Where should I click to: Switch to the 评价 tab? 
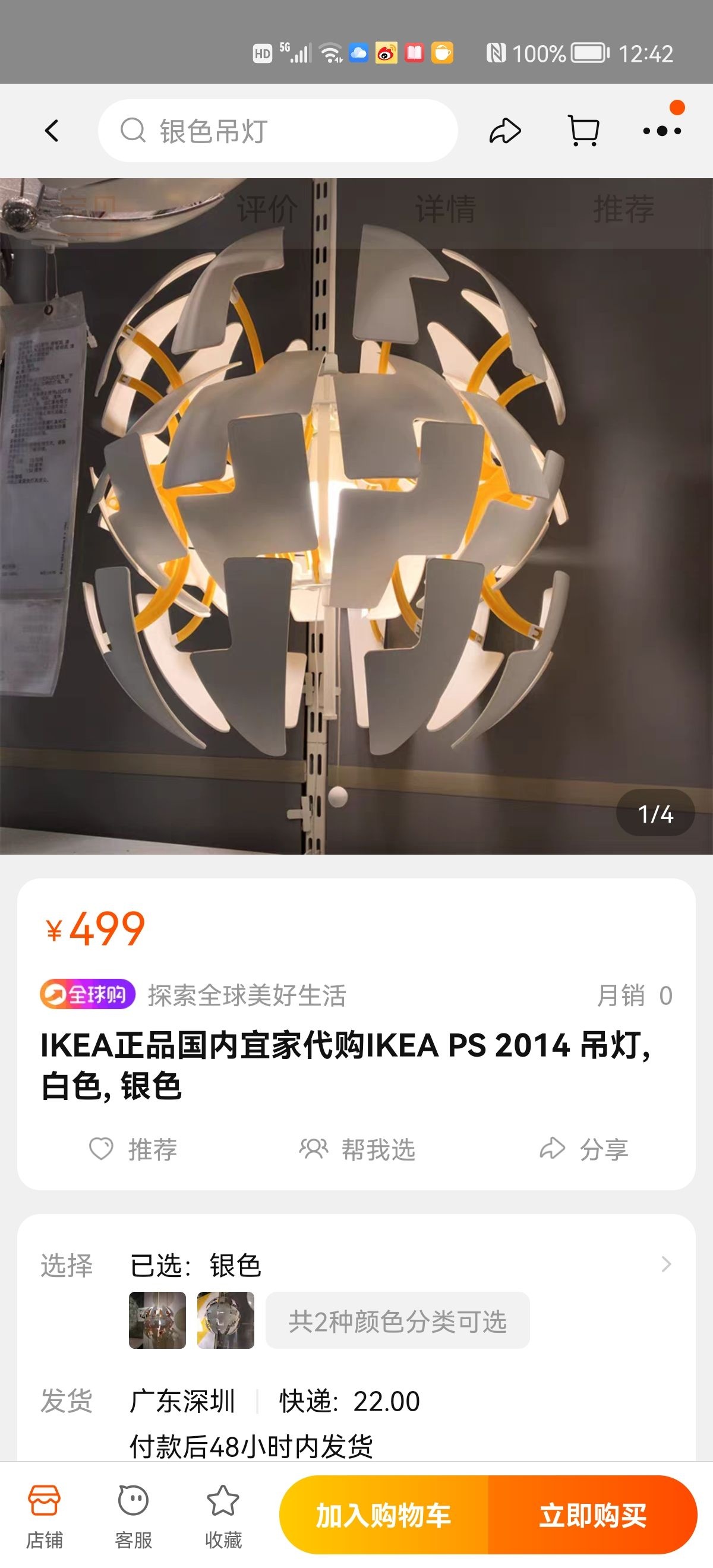267,210
